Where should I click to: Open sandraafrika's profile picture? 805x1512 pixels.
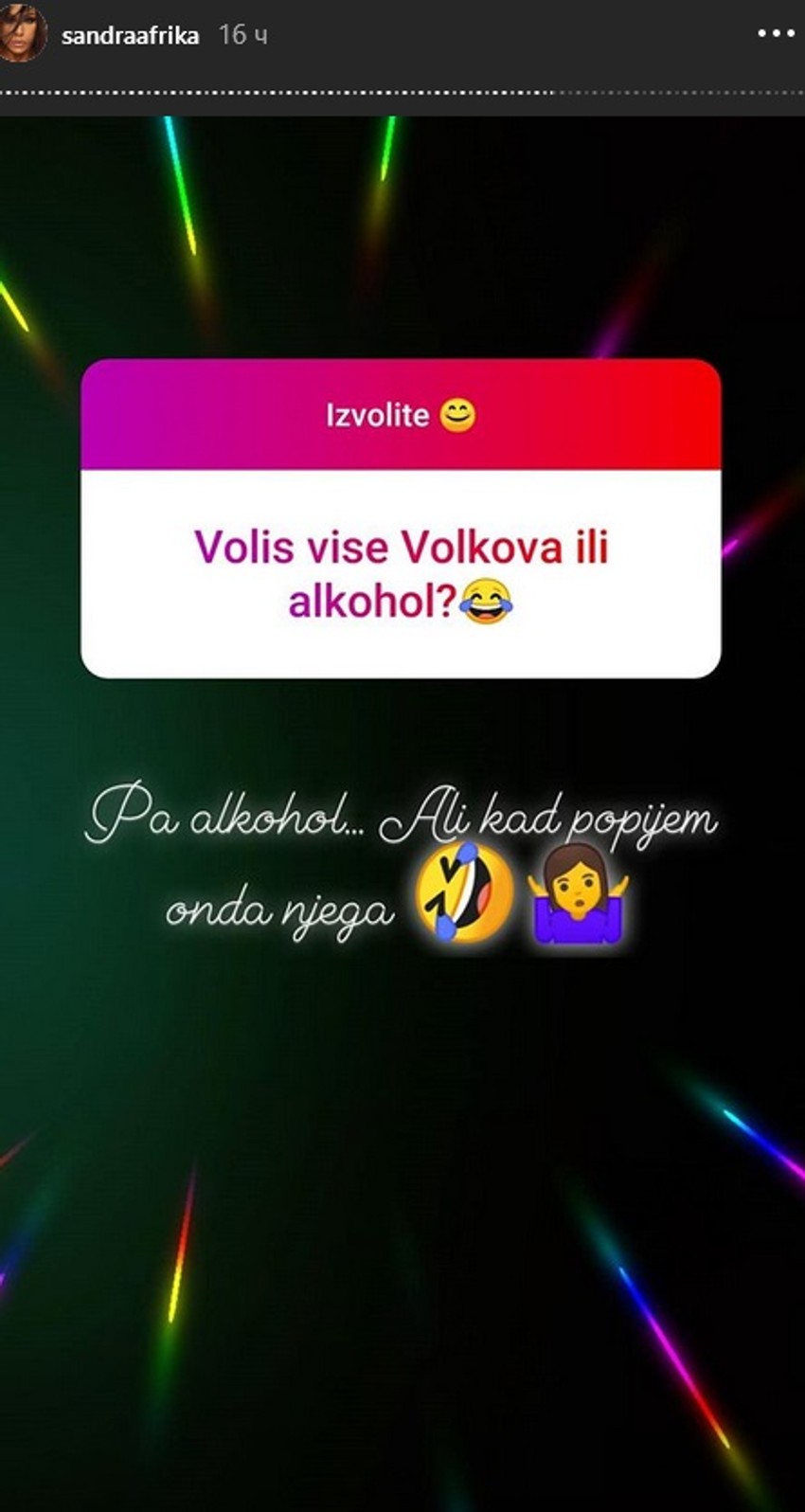(21, 34)
